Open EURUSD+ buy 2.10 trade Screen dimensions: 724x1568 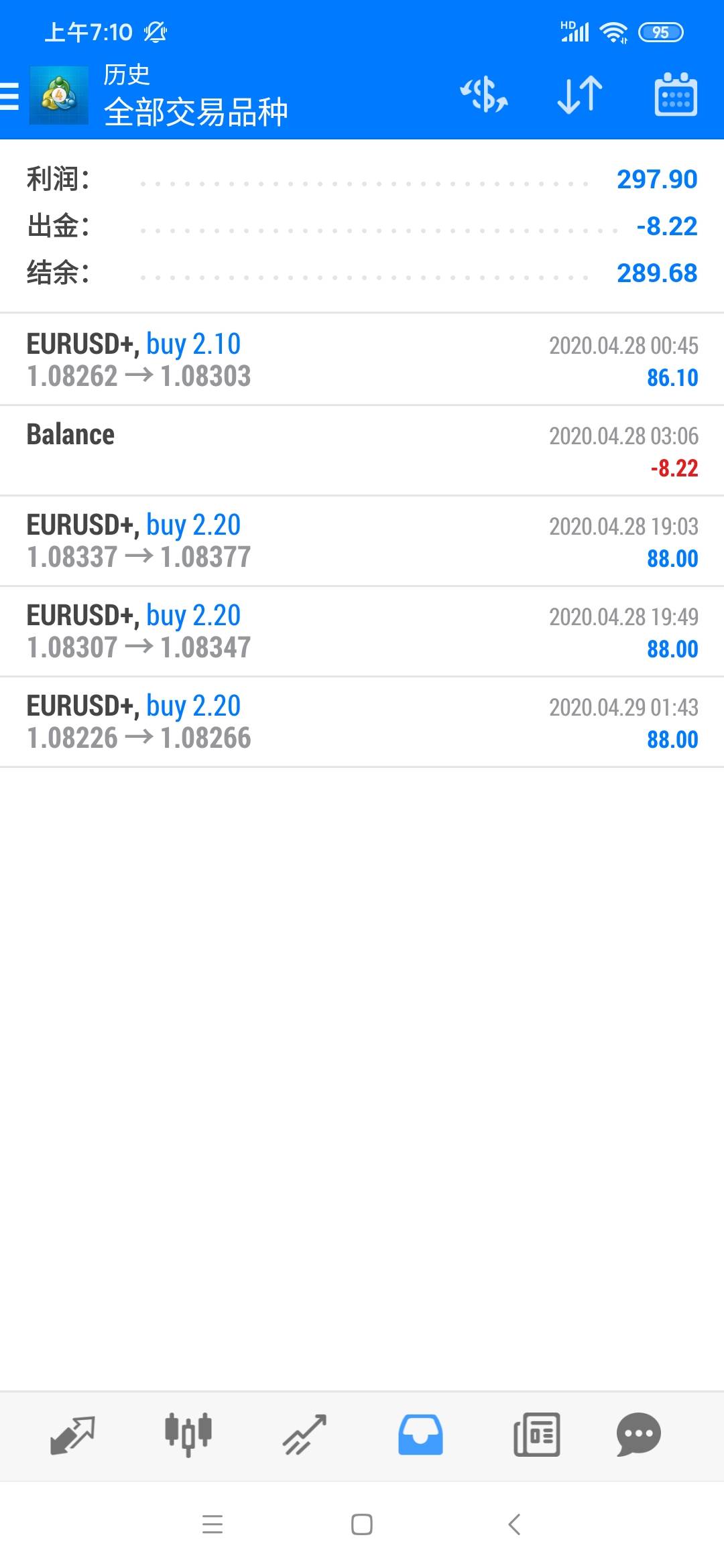(x=362, y=359)
